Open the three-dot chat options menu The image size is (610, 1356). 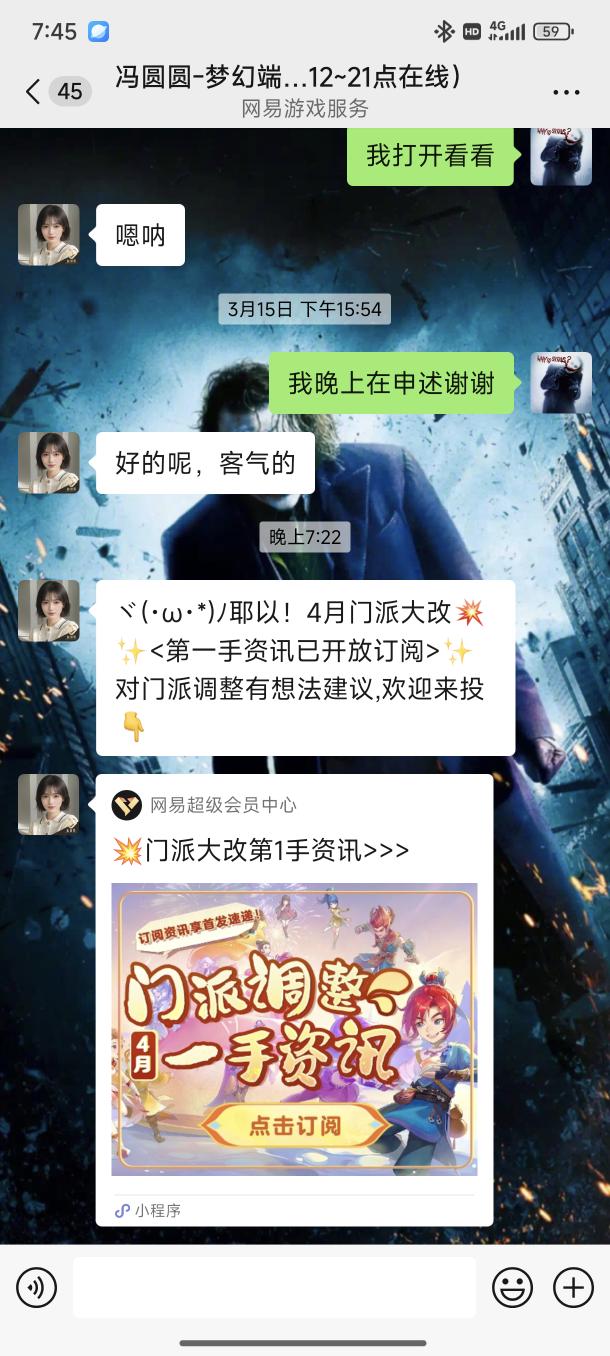pyautogui.click(x=566, y=92)
